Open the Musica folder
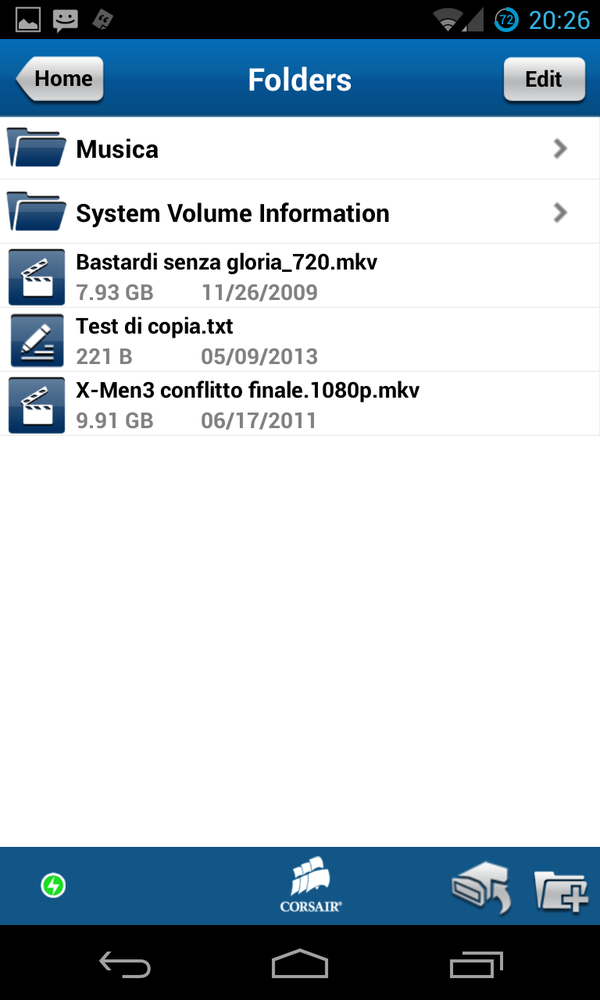 [300, 149]
